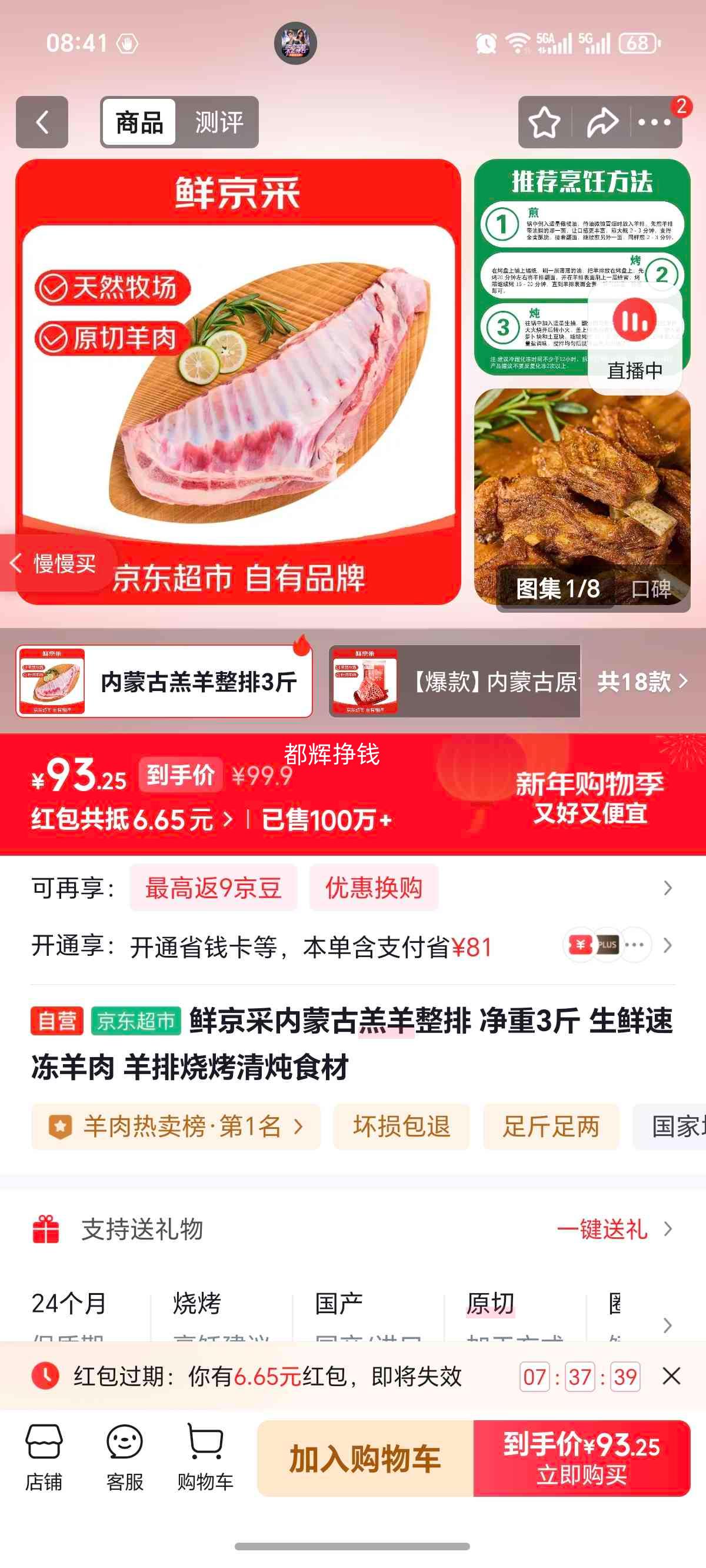This screenshot has height=1568, width=706.
Task: Open the more options menu
Action: click(654, 122)
